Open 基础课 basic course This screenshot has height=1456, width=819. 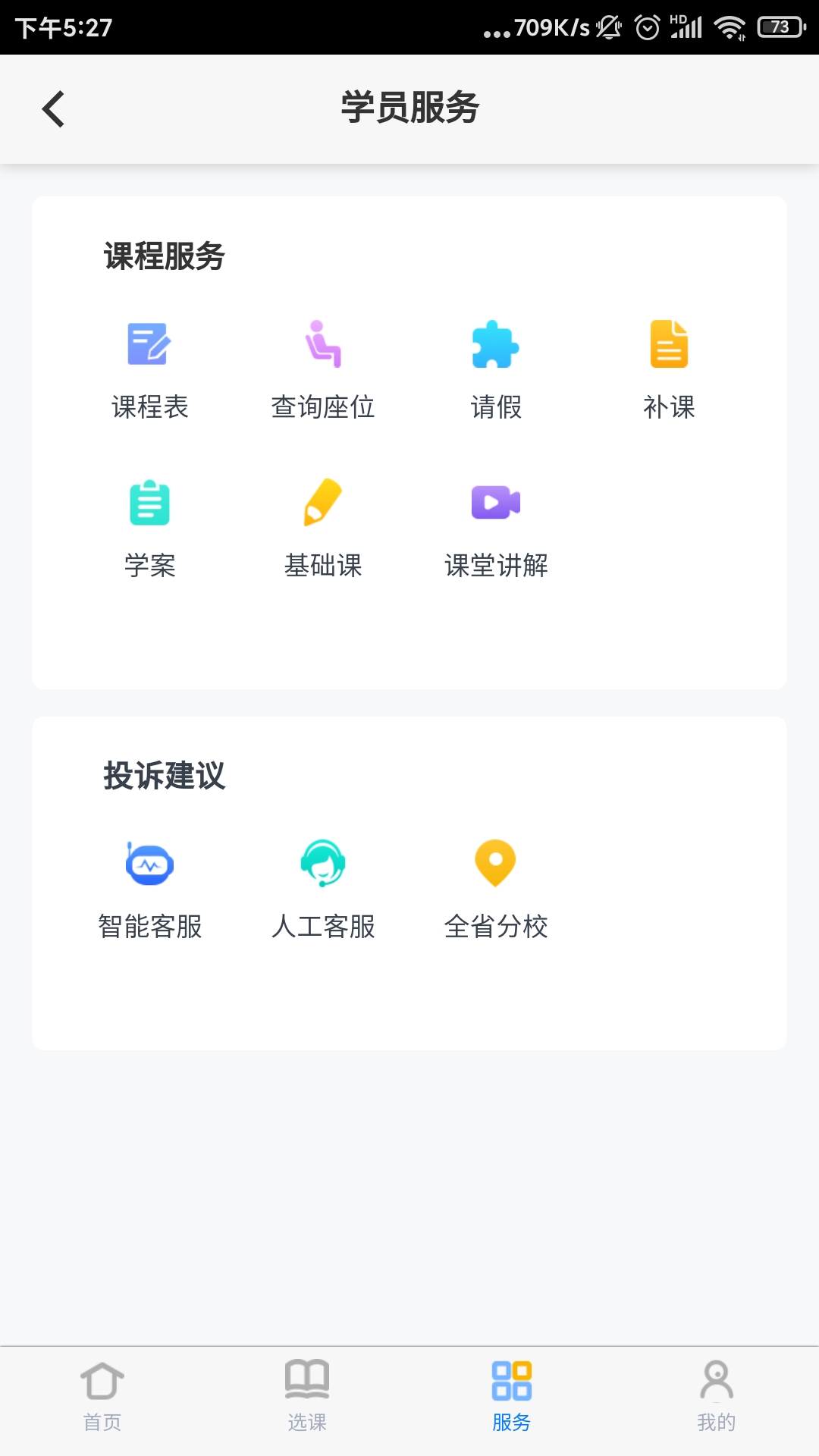[323, 527]
